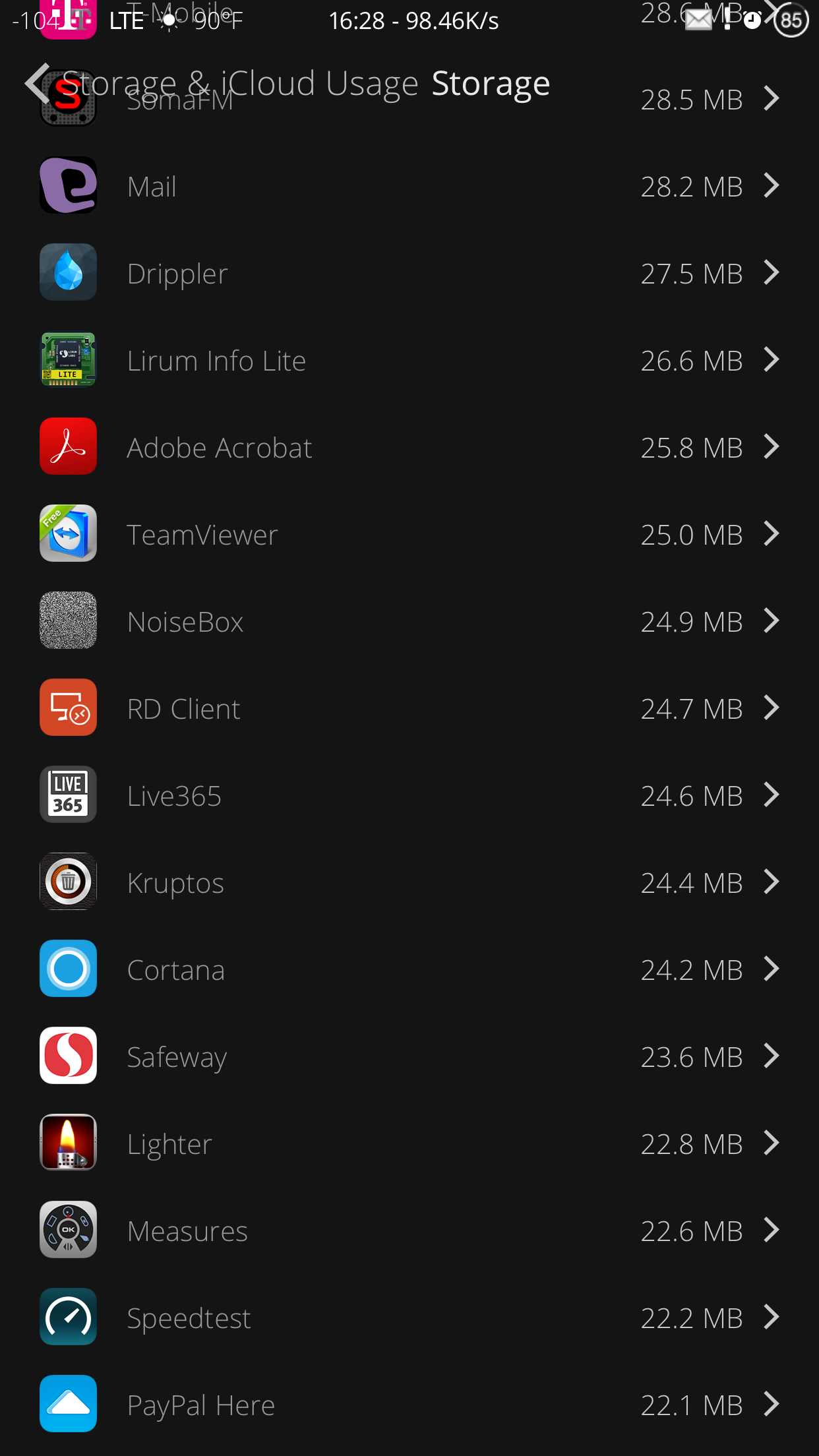
Task: Tap the Lighter app row
Action: [x=409, y=1143]
